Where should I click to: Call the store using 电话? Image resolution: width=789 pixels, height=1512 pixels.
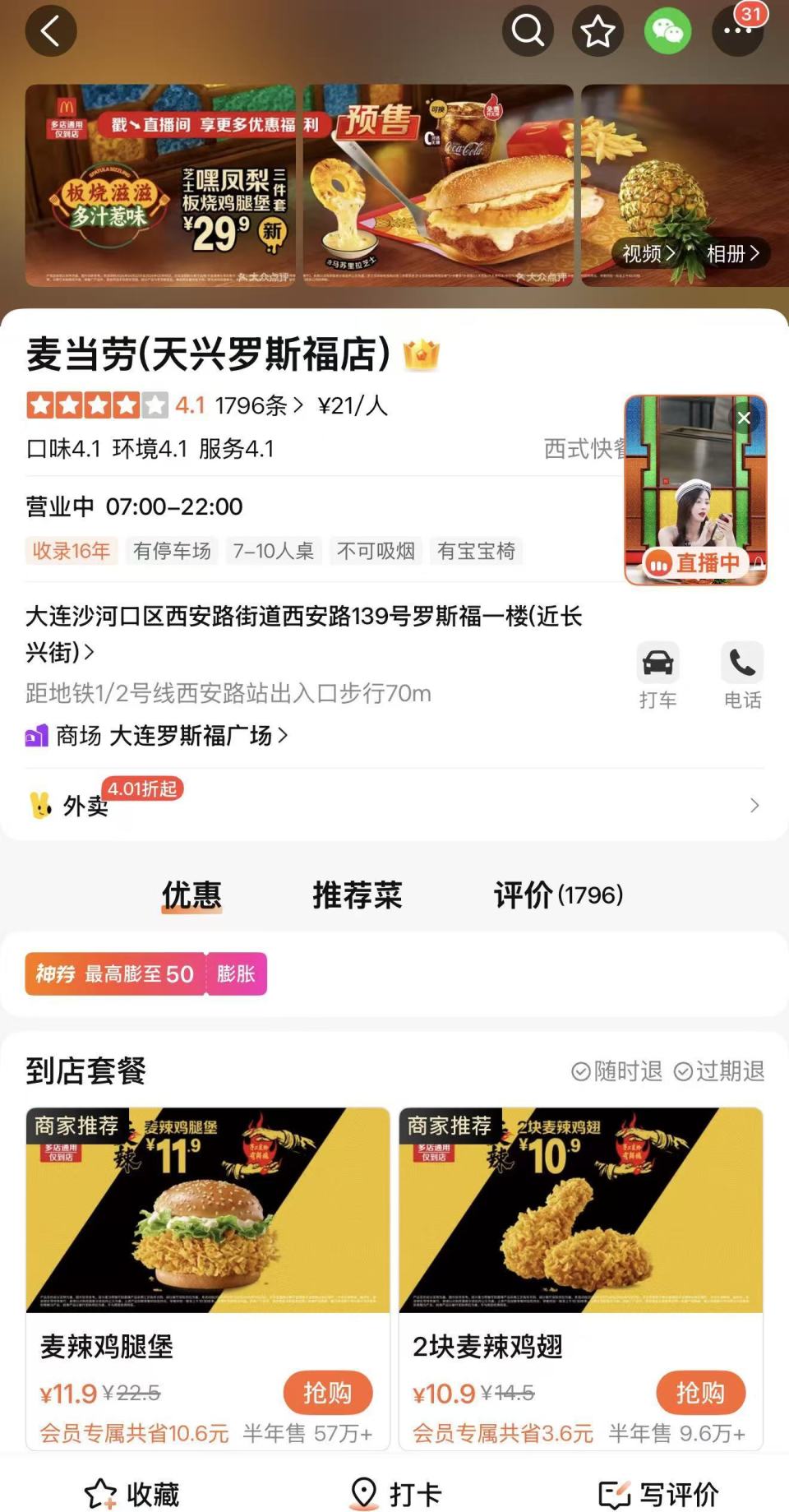[742, 675]
